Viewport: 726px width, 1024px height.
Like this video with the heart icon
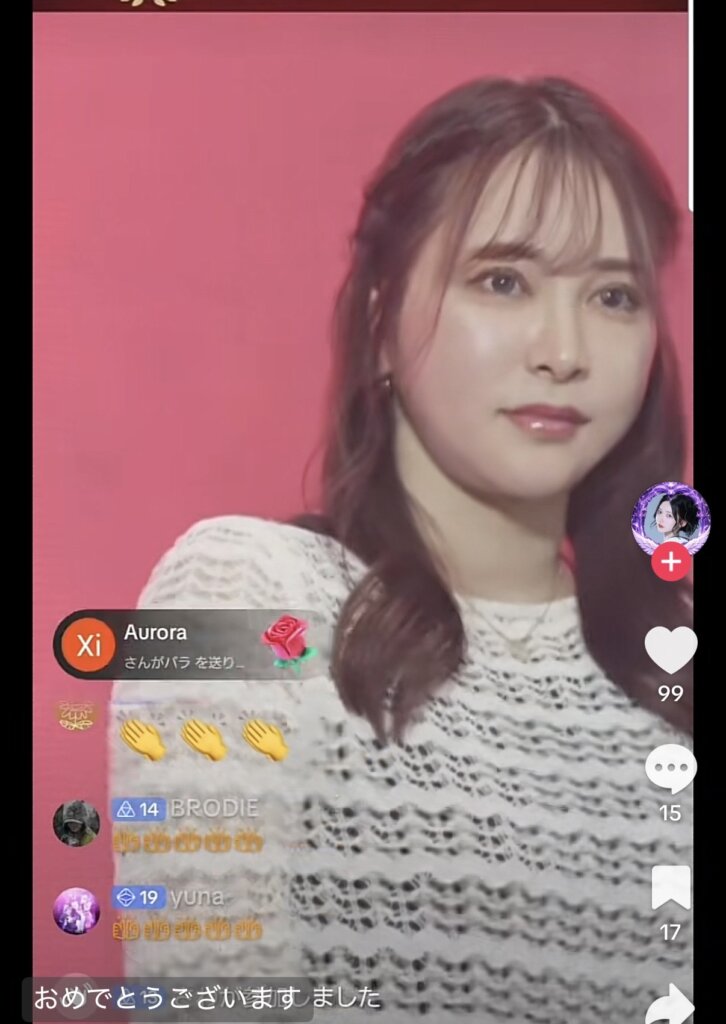tap(670, 650)
